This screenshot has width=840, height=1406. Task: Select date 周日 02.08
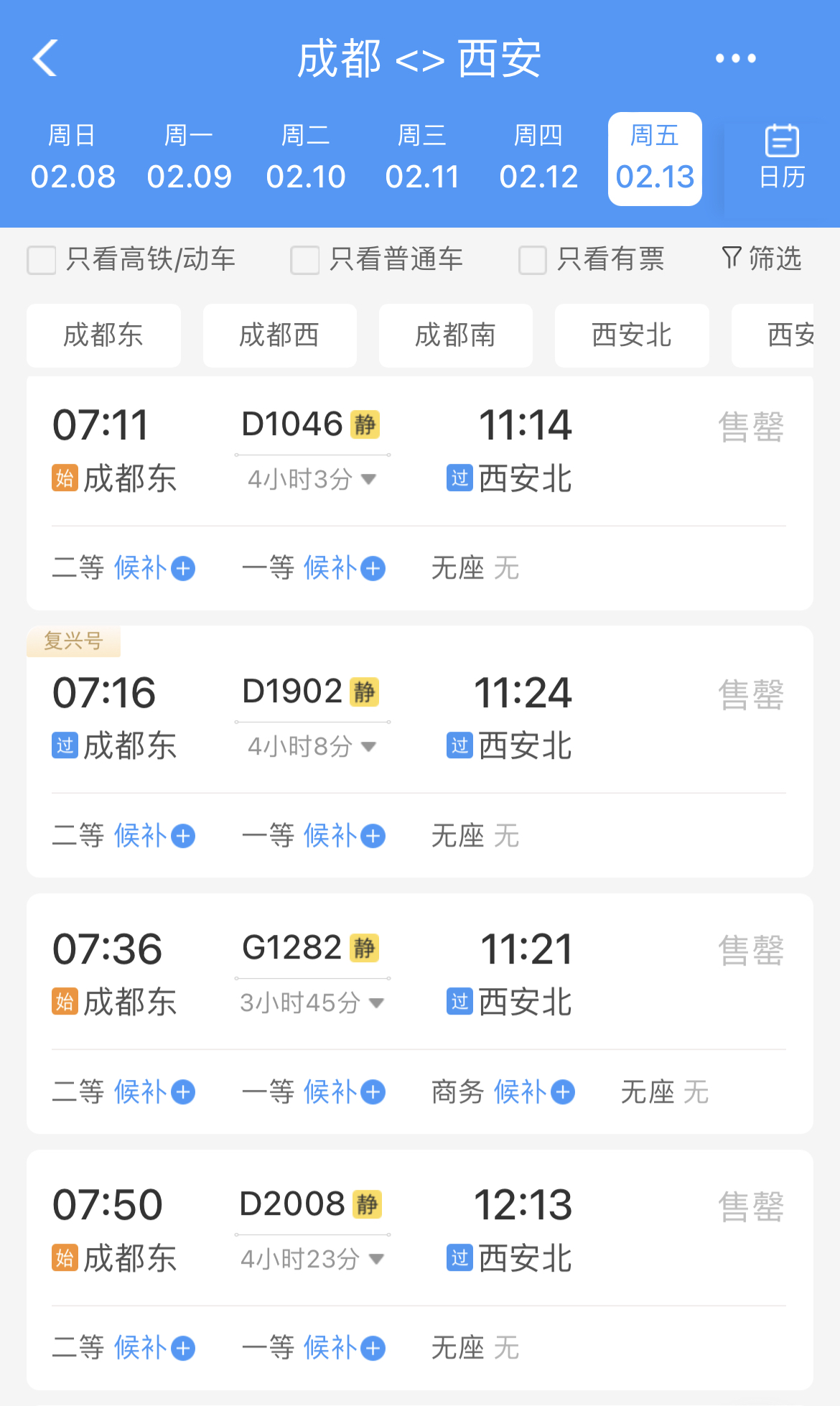[73, 158]
